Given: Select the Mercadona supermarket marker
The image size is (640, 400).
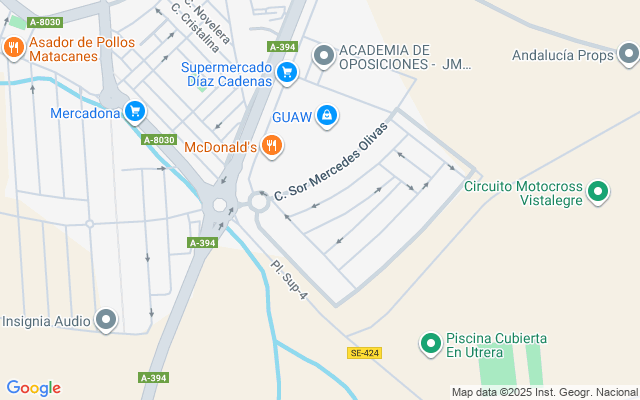Looking at the screenshot, I should point(135,112).
